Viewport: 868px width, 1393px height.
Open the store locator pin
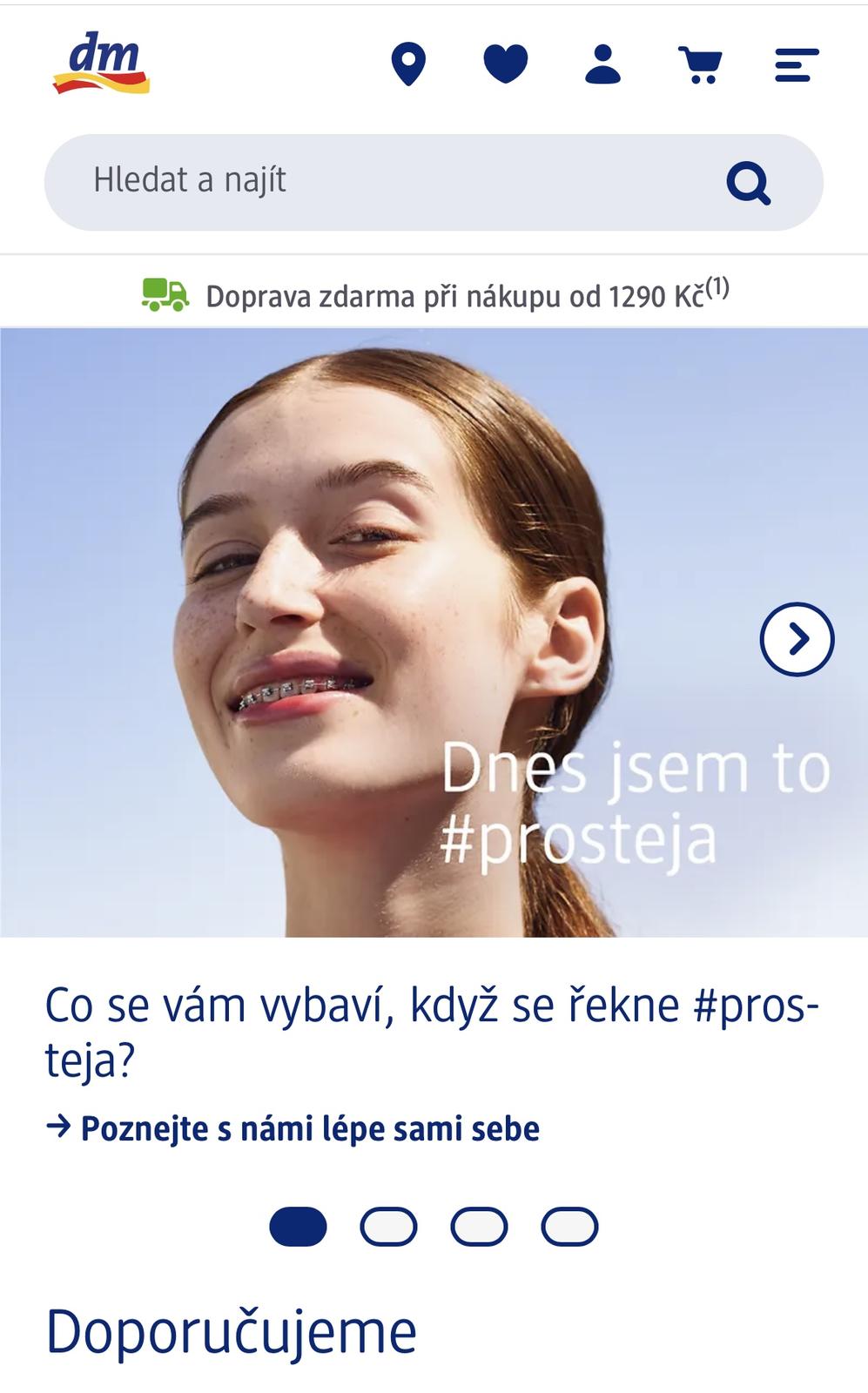pos(408,65)
